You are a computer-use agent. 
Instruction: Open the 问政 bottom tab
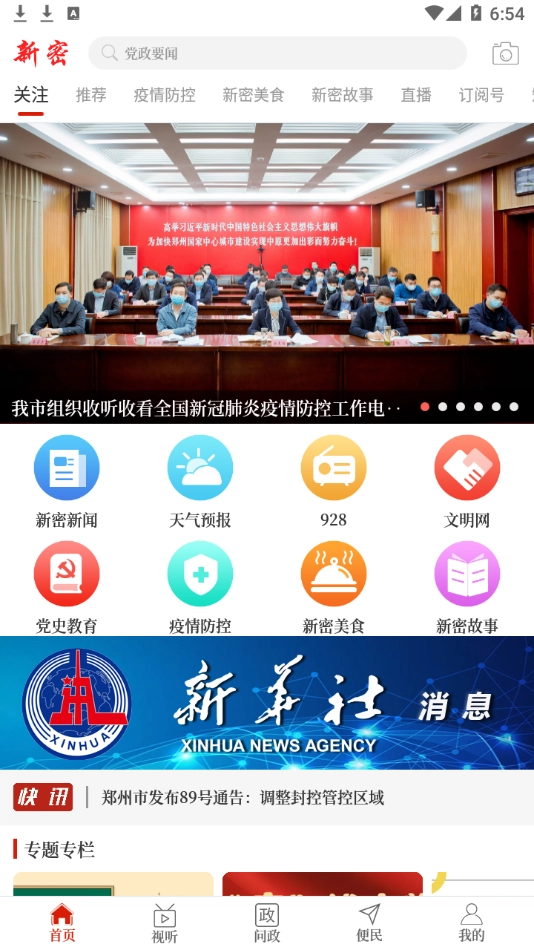click(x=267, y=923)
